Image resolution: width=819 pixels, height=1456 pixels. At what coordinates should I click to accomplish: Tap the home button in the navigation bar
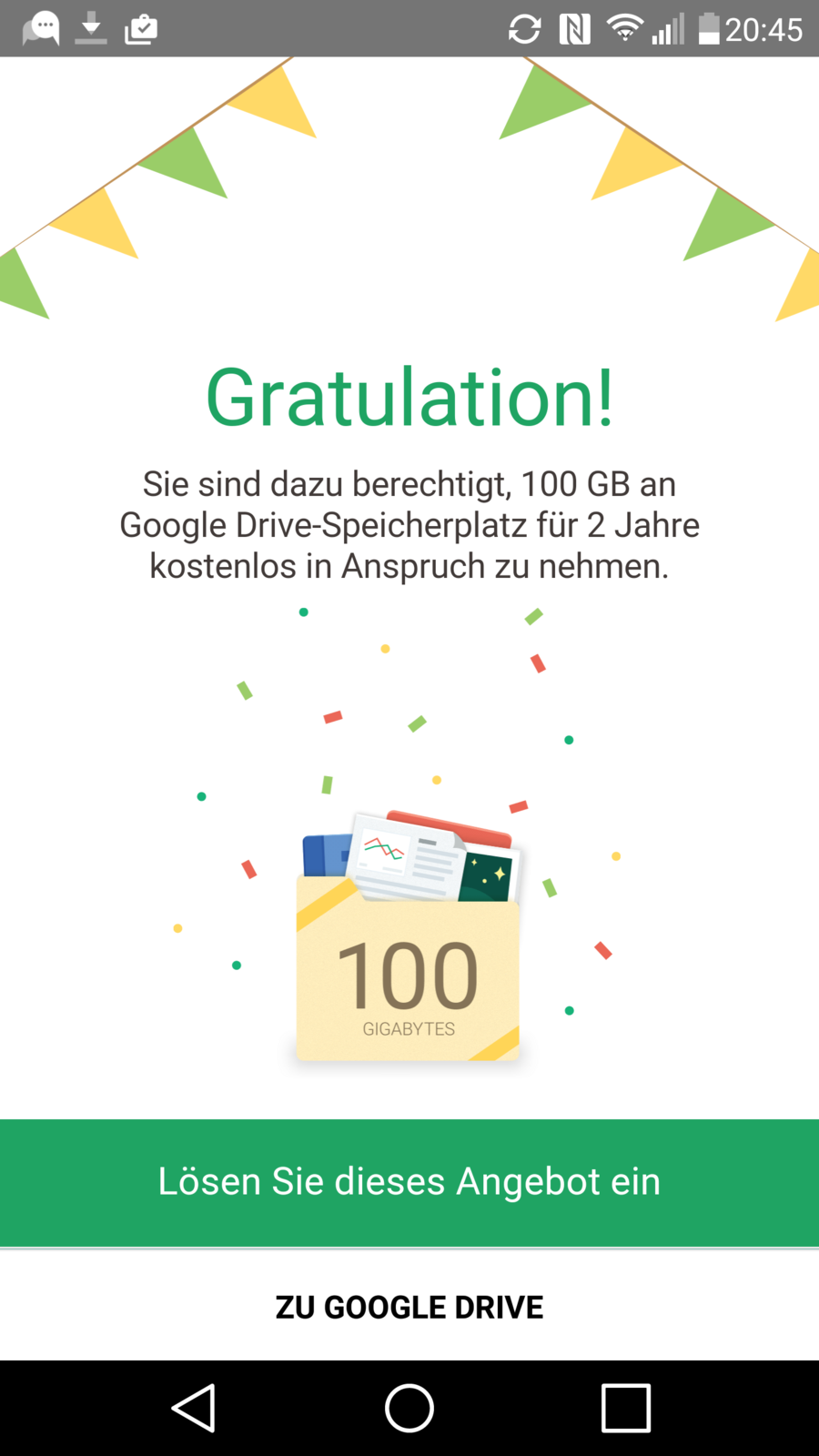[409, 1408]
